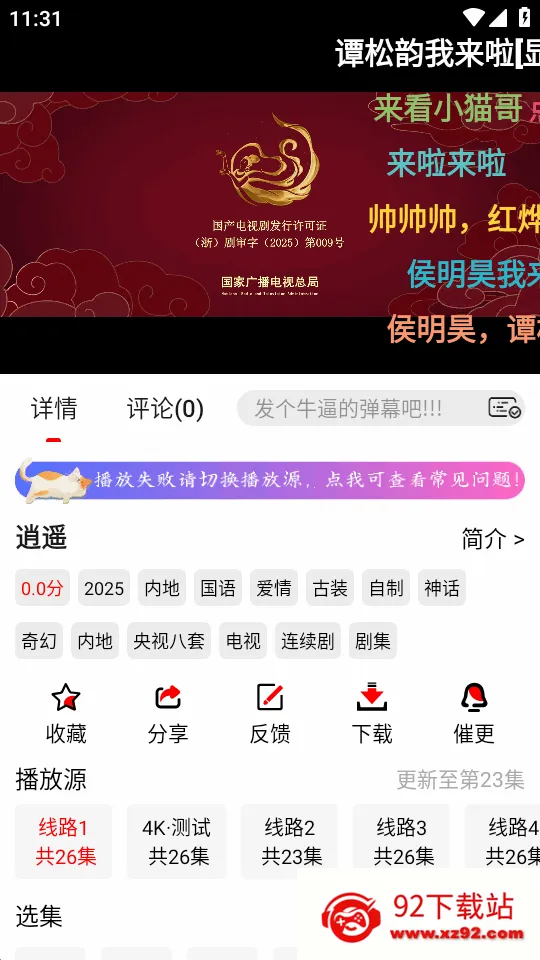Select the 线路1 playback source
This screenshot has height=960, width=540.
pos(64,841)
